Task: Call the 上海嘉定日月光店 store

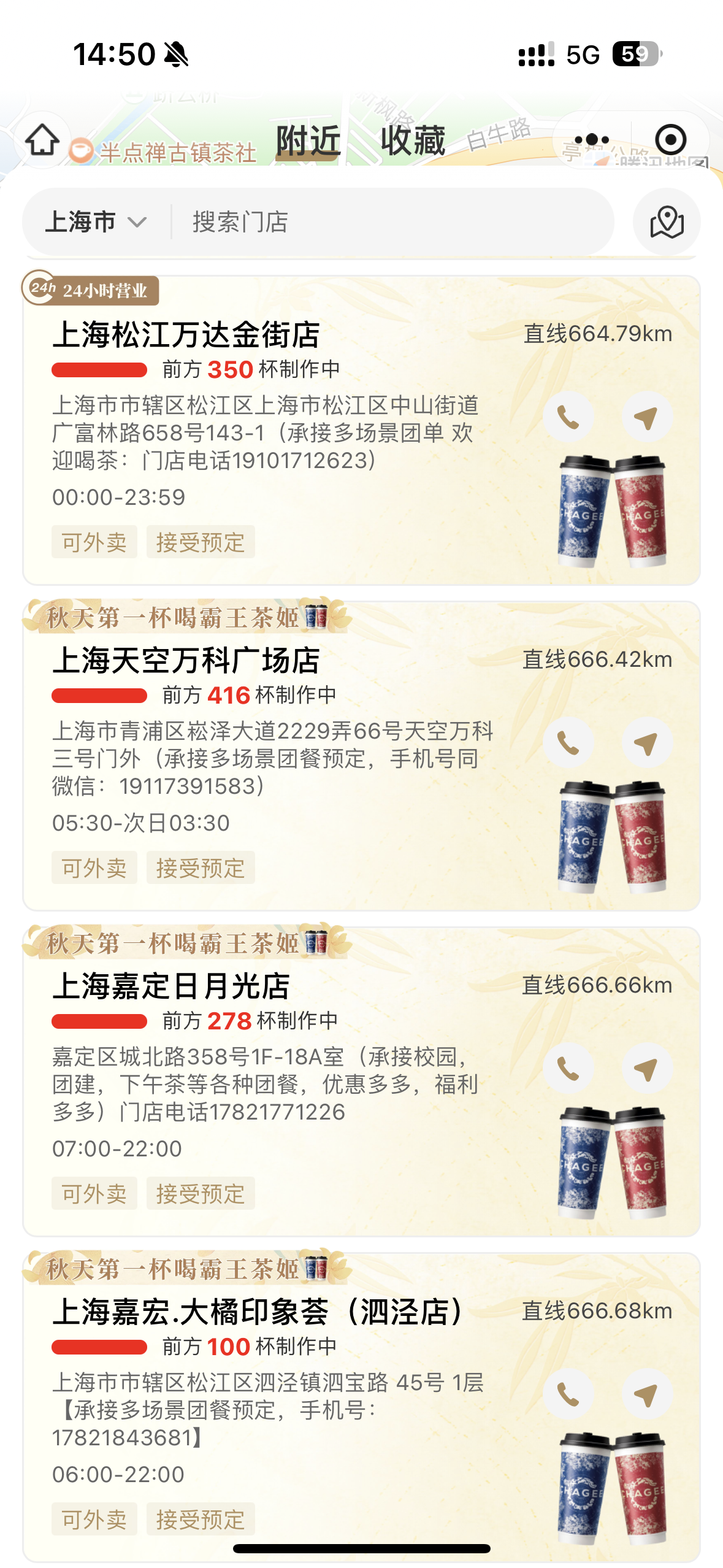Action: [x=568, y=1069]
